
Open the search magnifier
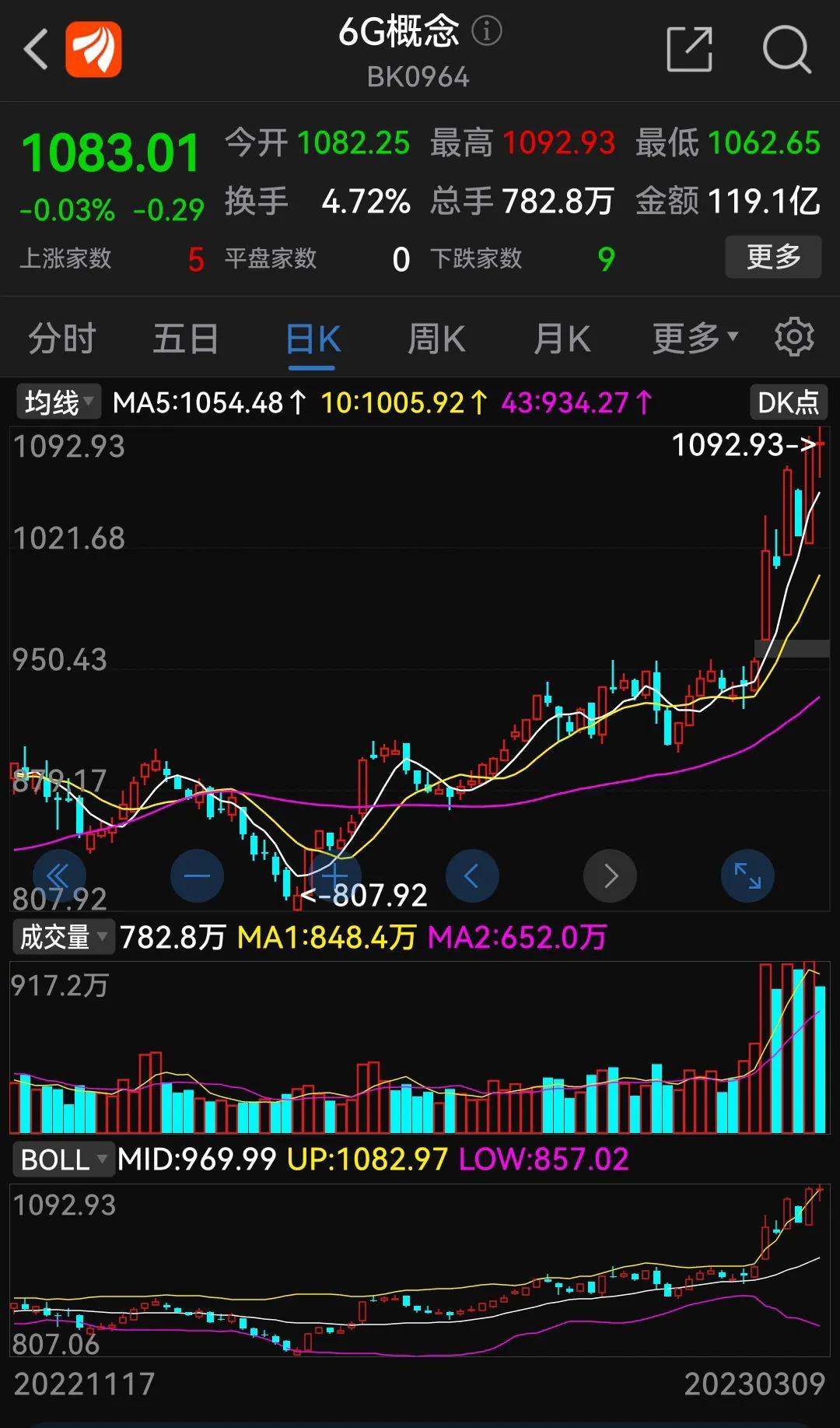(786, 49)
